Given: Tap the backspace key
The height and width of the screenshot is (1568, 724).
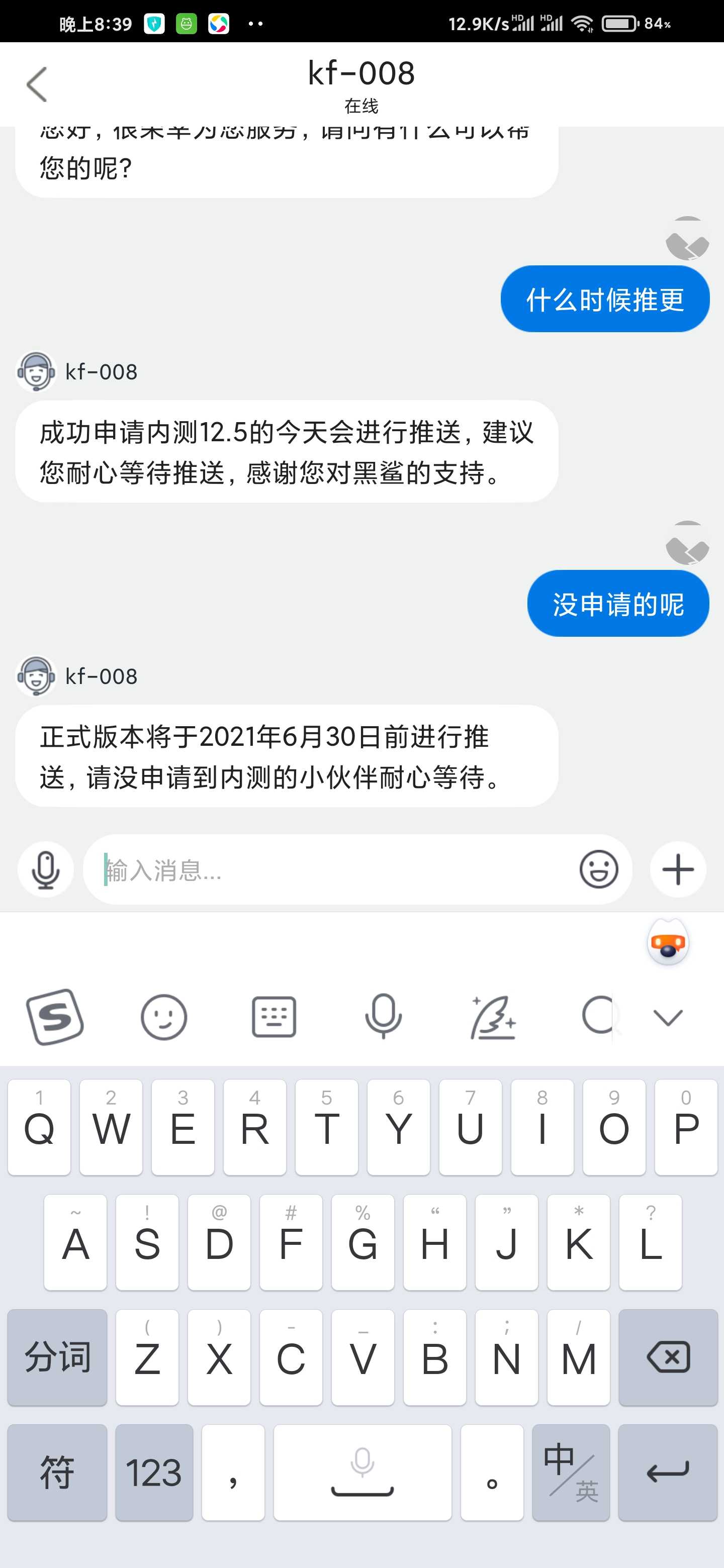Looking at the screenshot, I should point(668,1357).
